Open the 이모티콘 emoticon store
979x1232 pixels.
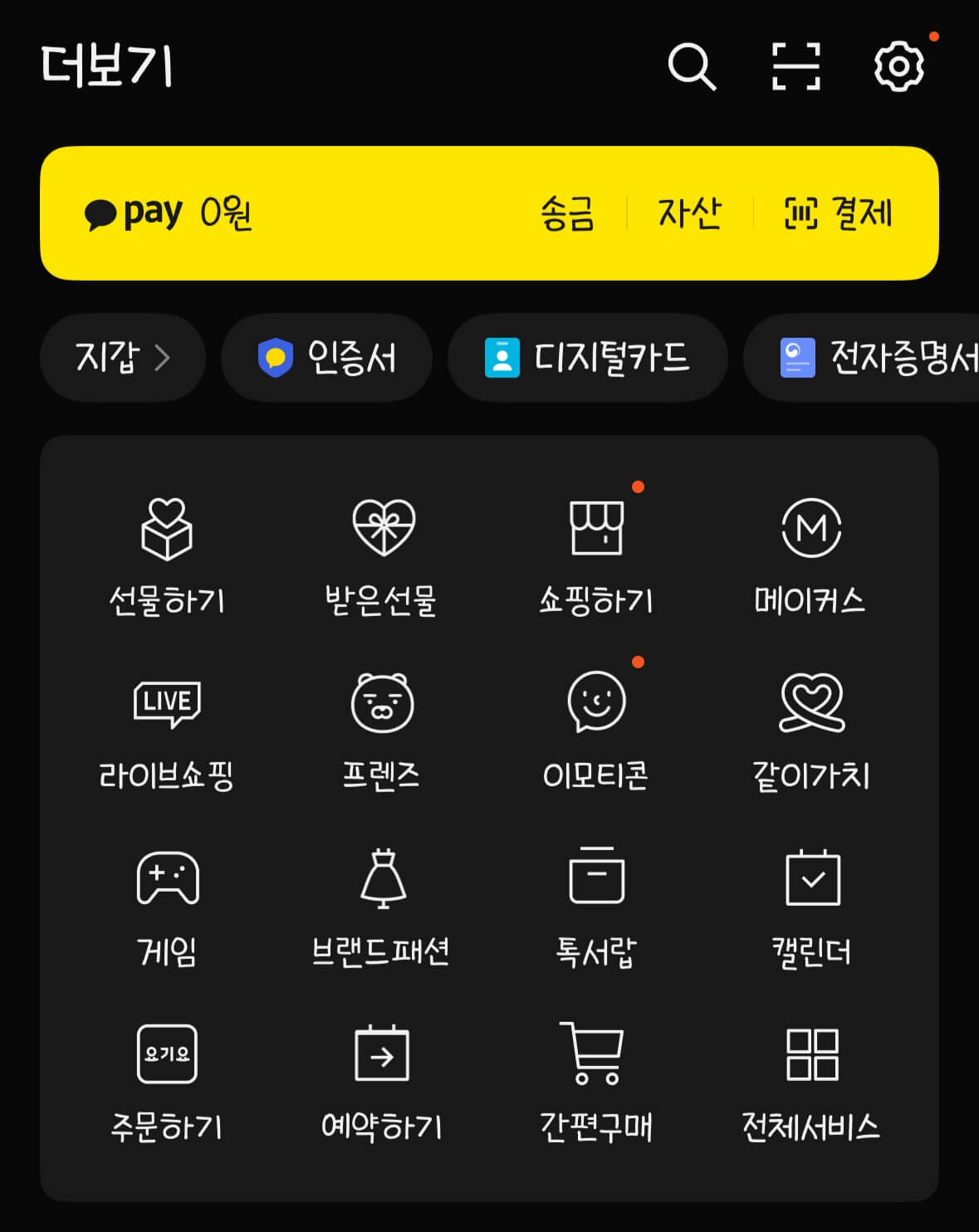point(596,731)
